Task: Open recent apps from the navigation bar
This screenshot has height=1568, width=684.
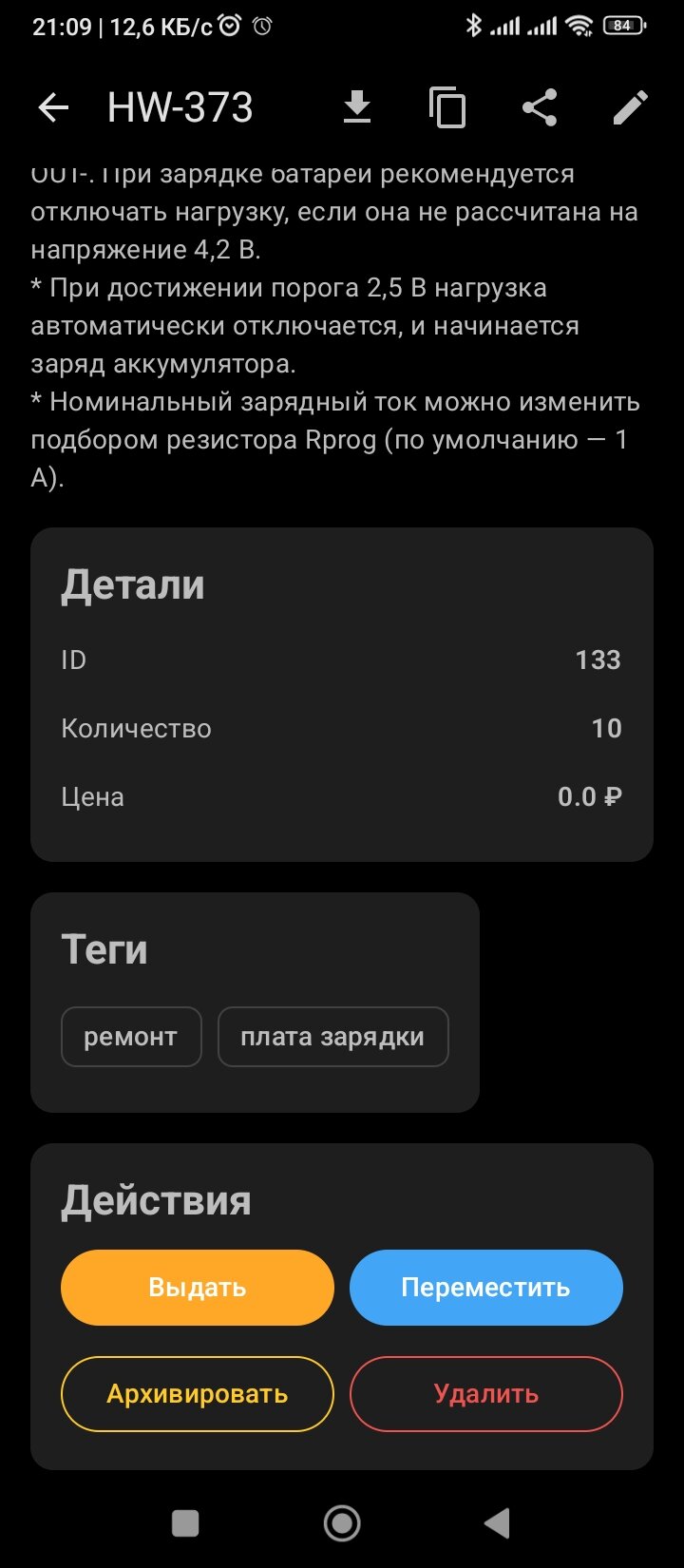Action: pos(185,1523)
